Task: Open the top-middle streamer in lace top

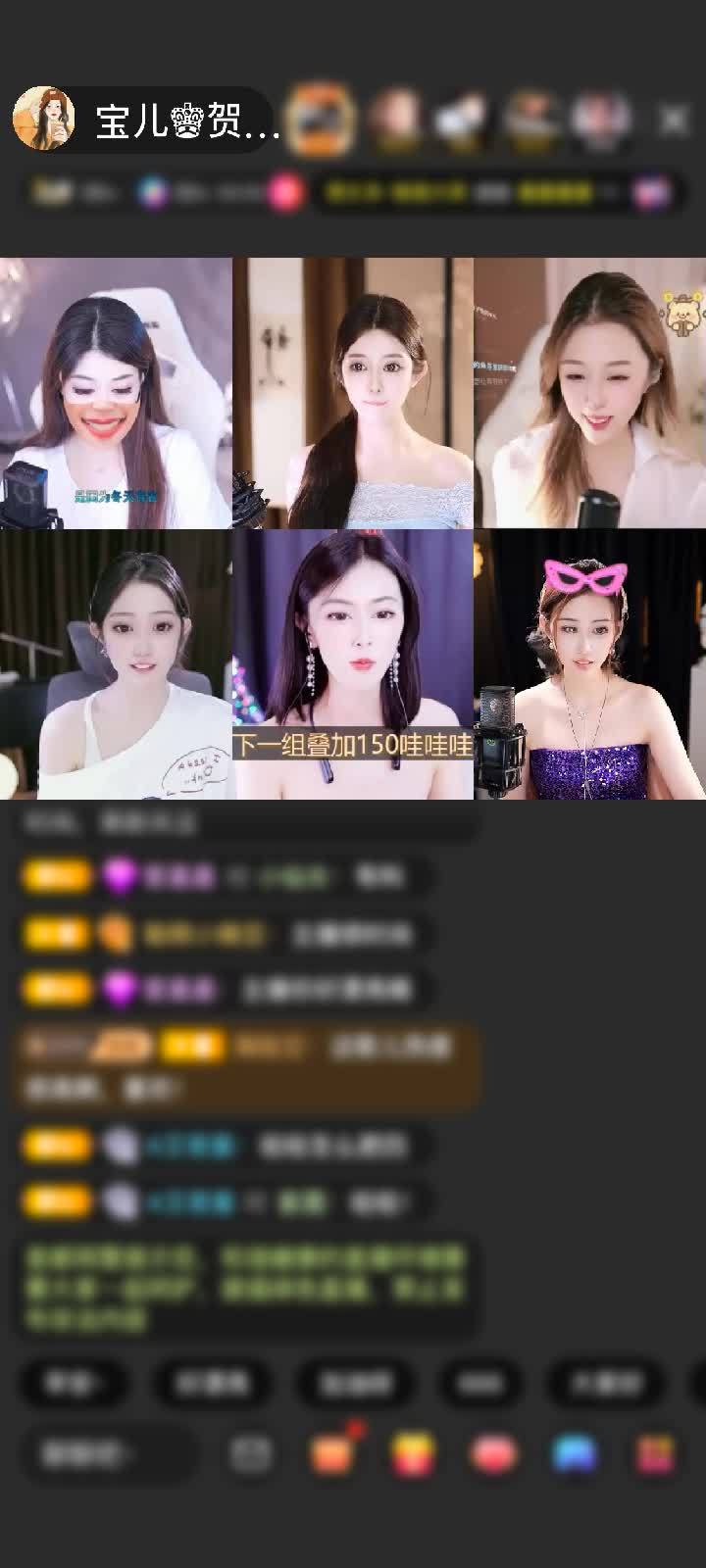Action: 353,393
